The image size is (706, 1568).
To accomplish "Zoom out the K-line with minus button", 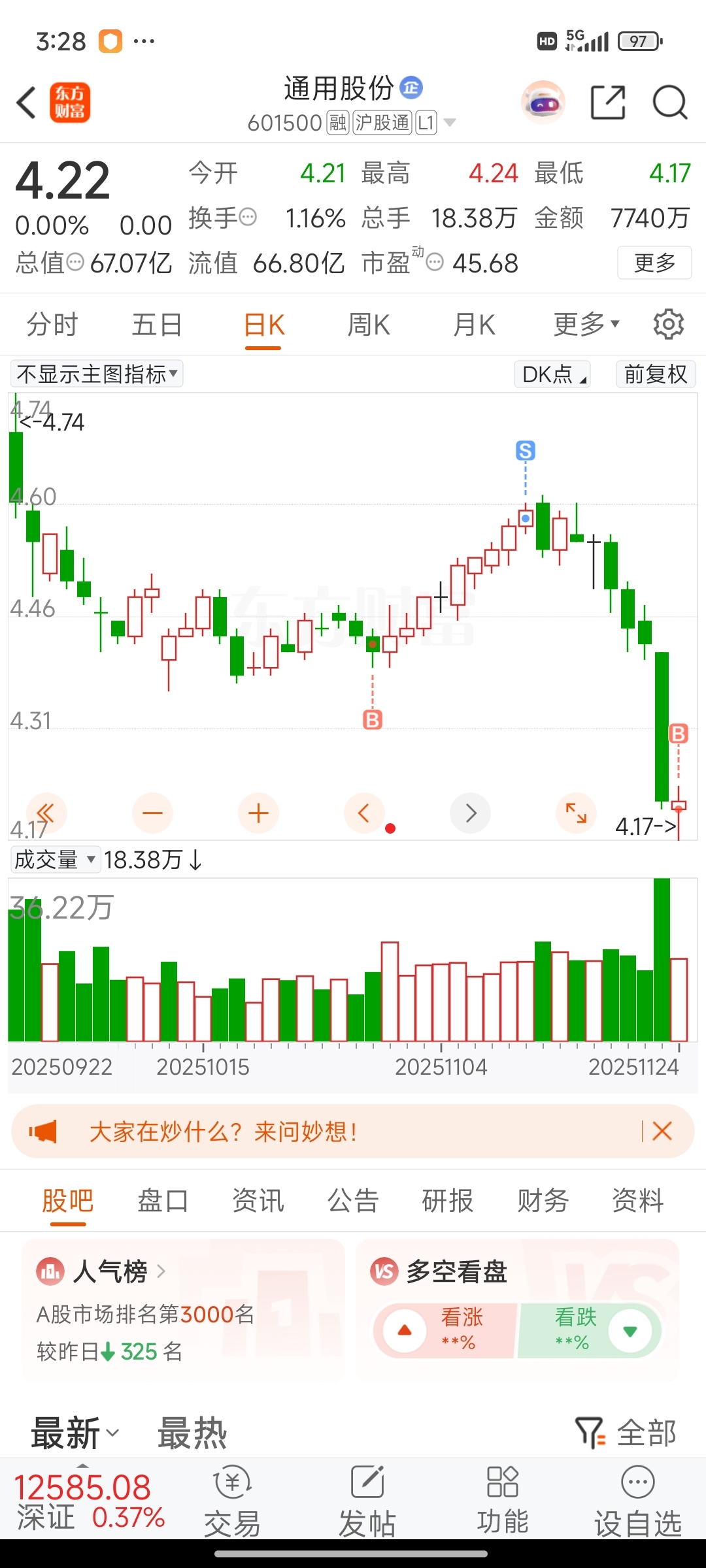I will (152, 813).
